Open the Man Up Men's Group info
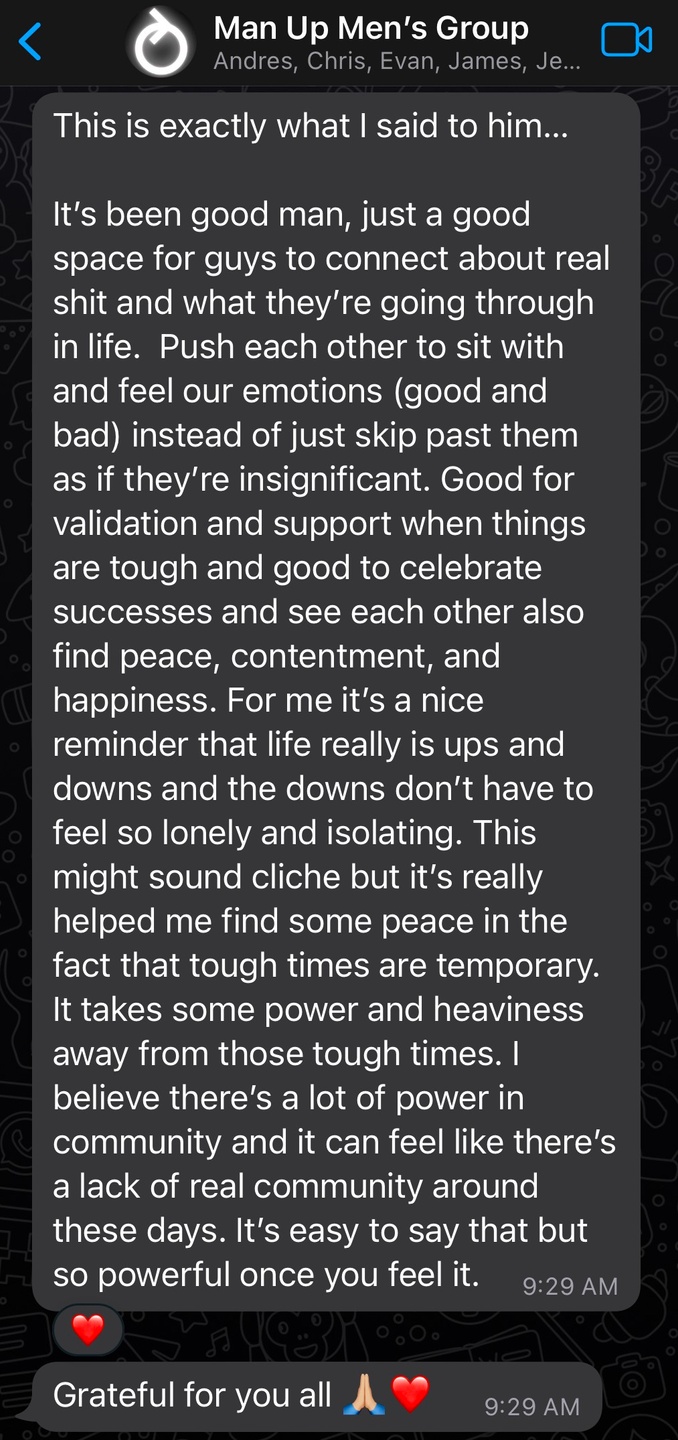This screenshot has width=678, height=1440. pyautogui.click(x=396, y=44)
